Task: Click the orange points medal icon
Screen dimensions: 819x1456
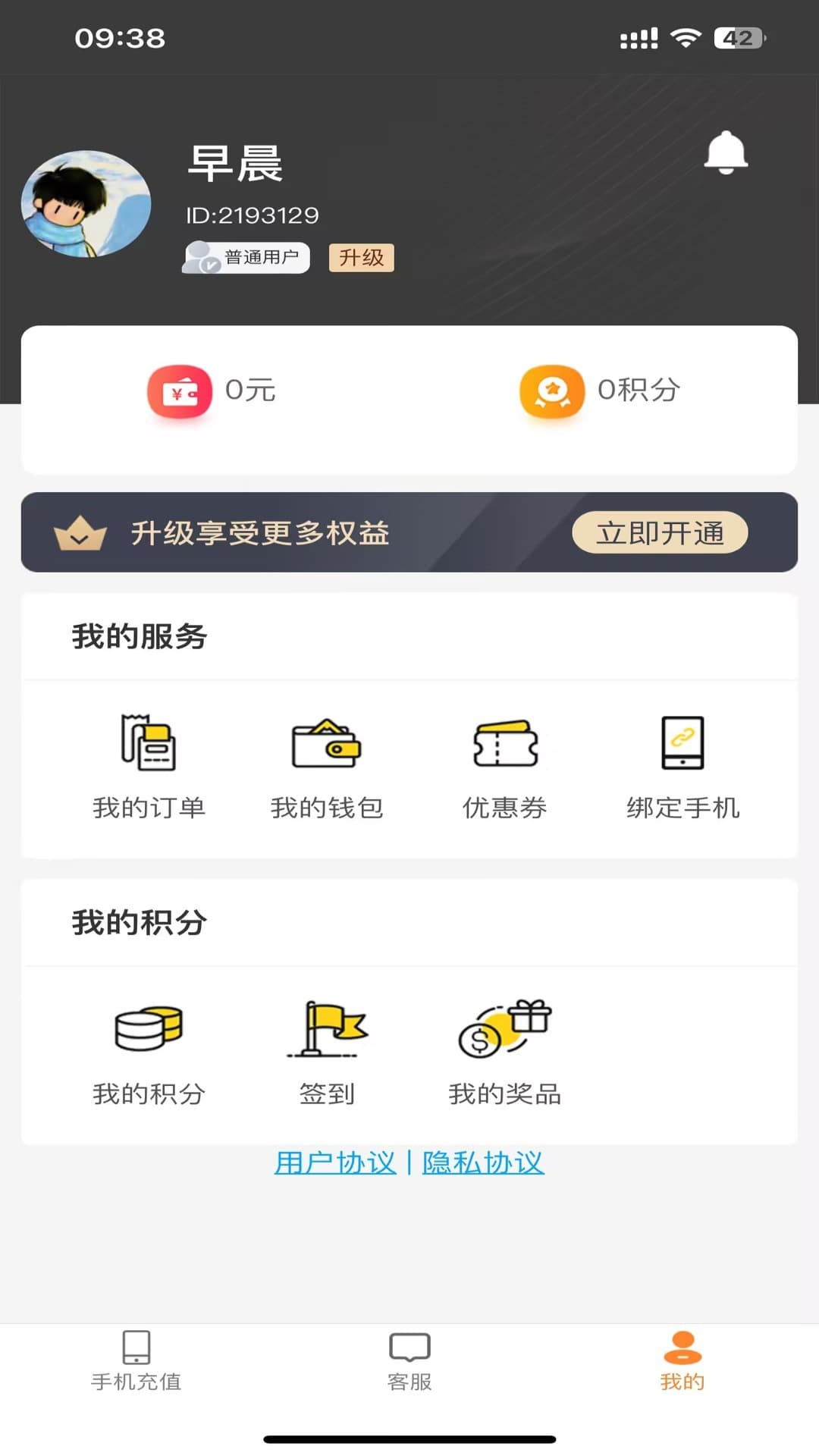Action: (x=551, y=391)
